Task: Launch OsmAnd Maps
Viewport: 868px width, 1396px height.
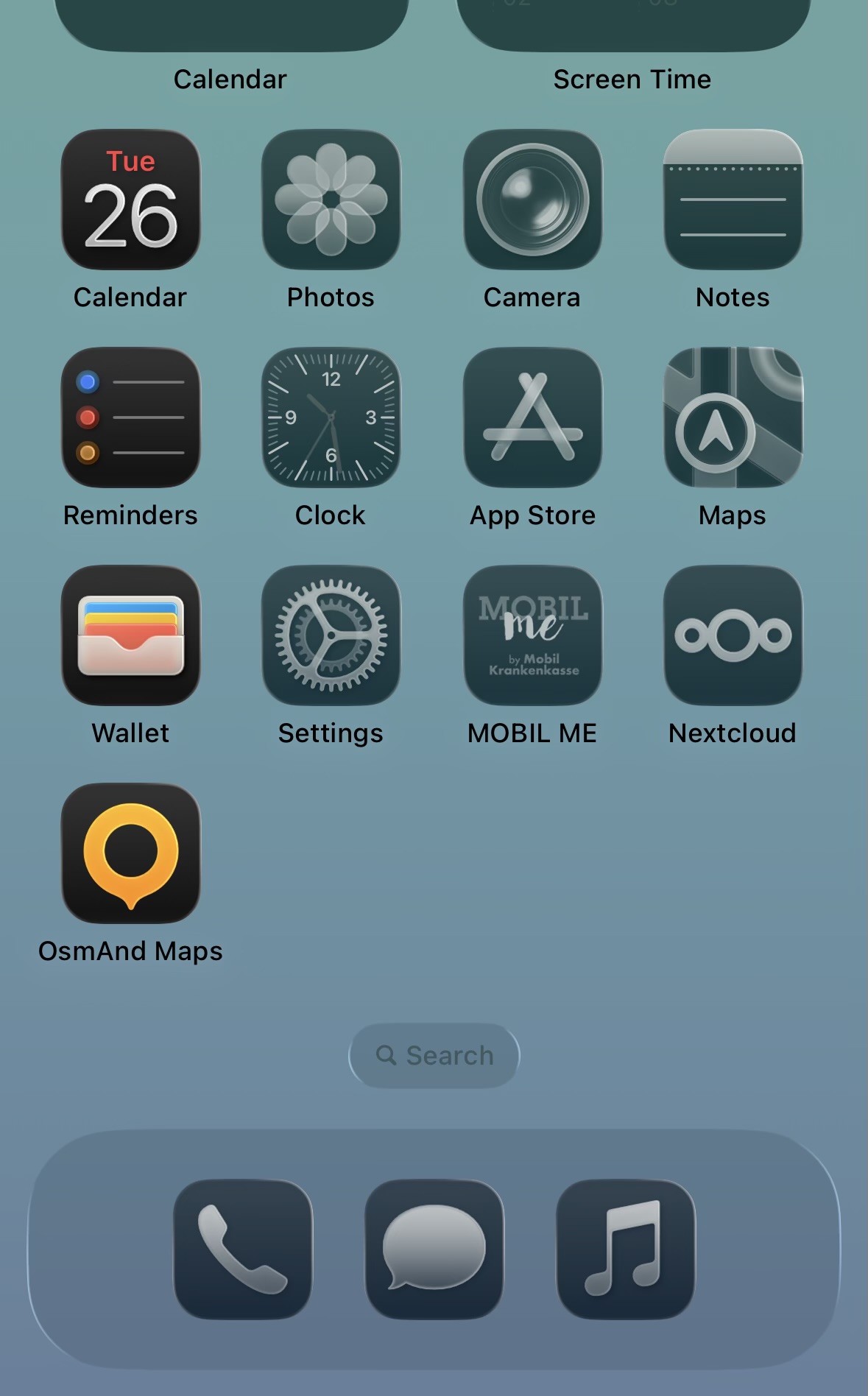Action: pyautogui.click(x=130, y=853)
